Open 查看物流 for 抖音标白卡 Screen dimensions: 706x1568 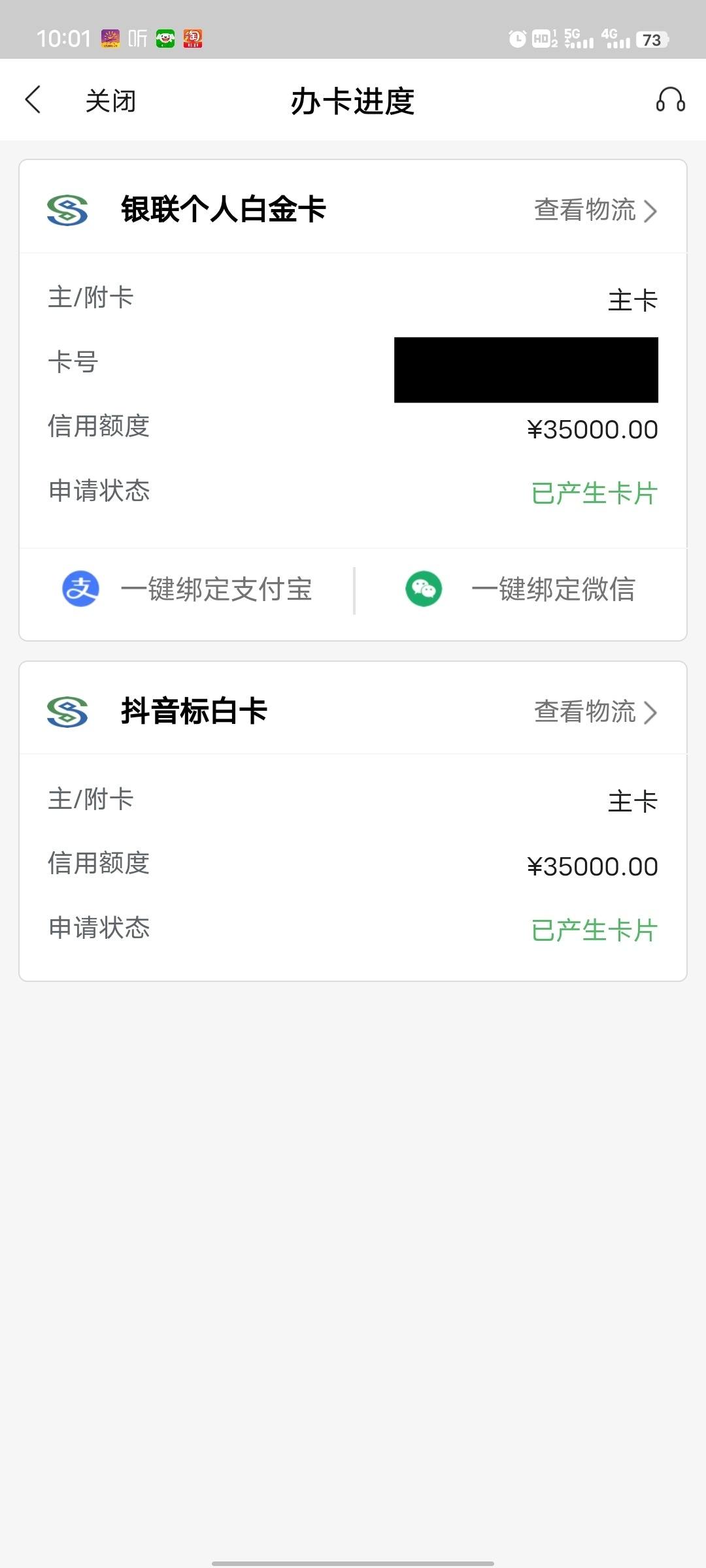coord(596,712)
